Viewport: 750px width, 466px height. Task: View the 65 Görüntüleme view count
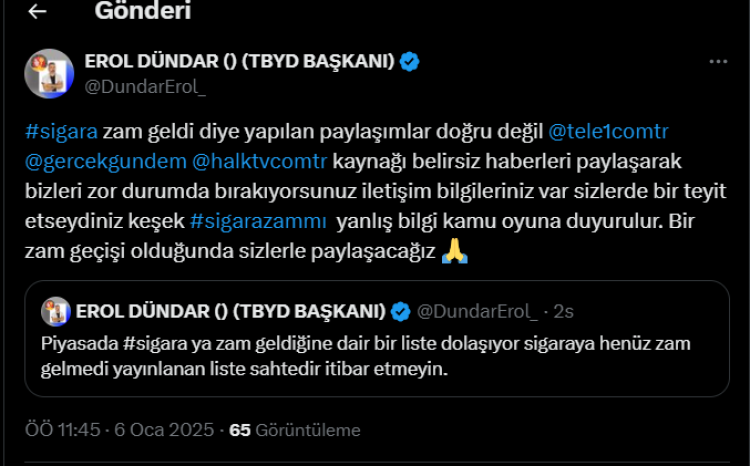point(295,430)
